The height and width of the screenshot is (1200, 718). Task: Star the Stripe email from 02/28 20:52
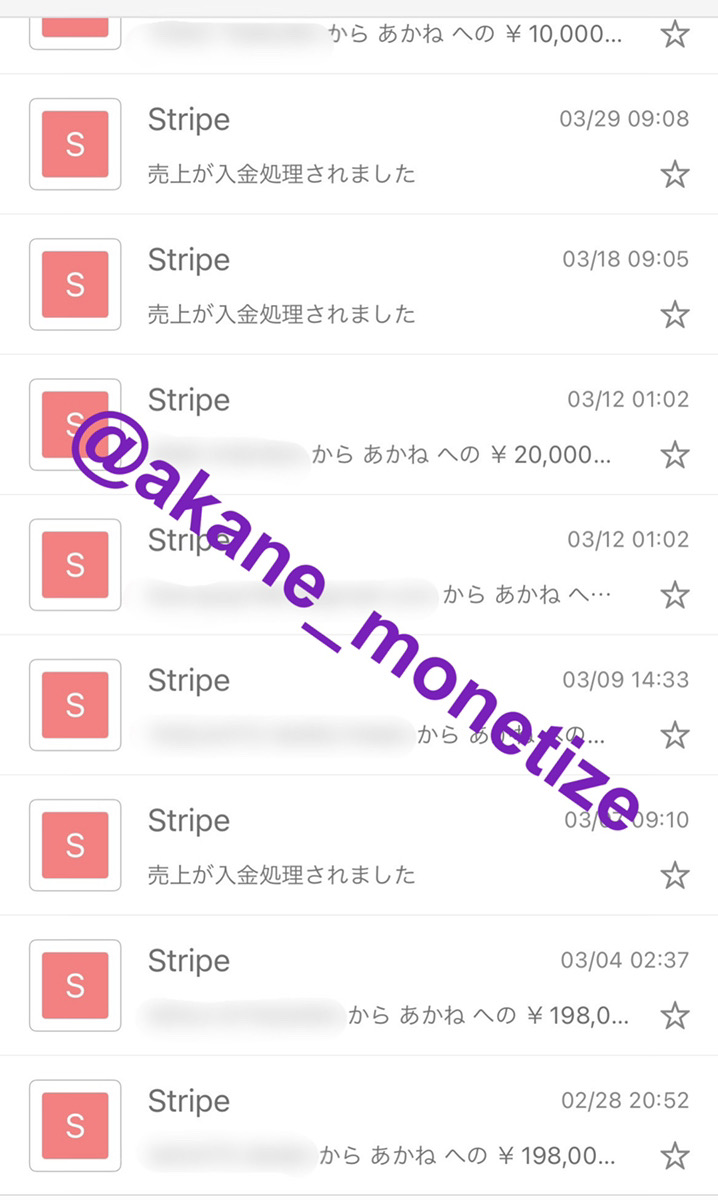[x=675, y=1156]
